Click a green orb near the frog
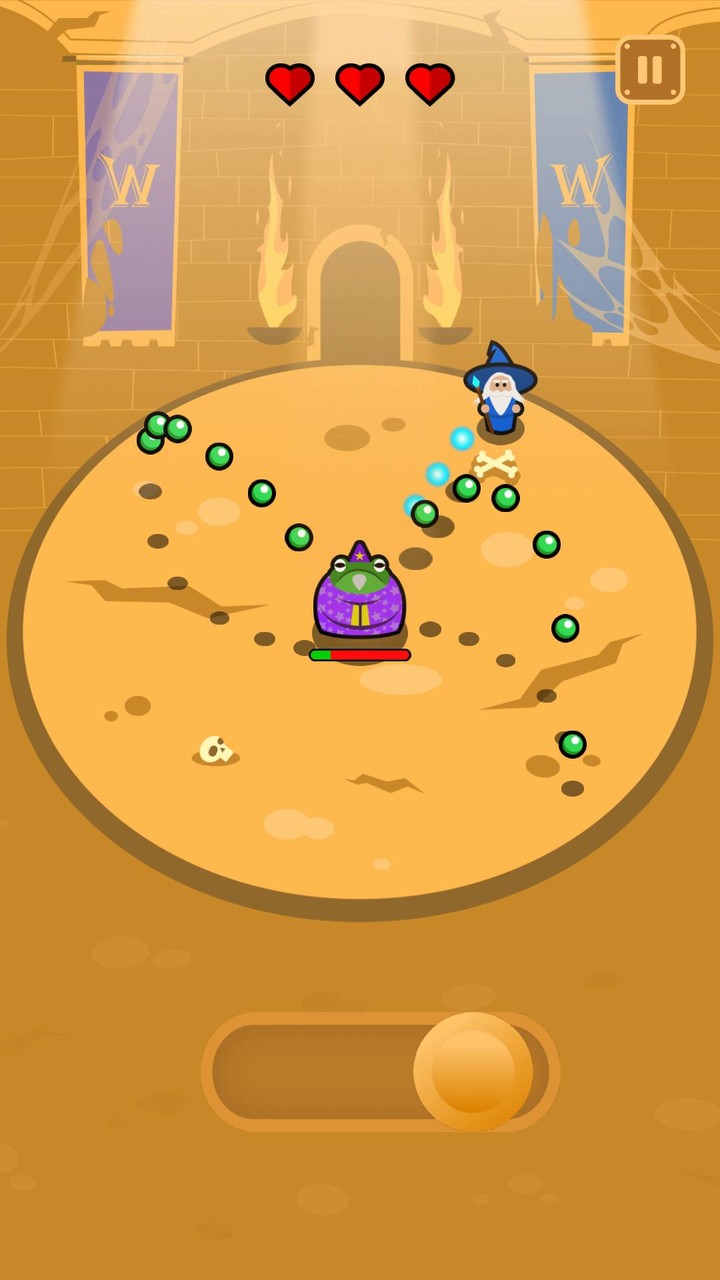The image size is (720, 1280). (299, 535)
